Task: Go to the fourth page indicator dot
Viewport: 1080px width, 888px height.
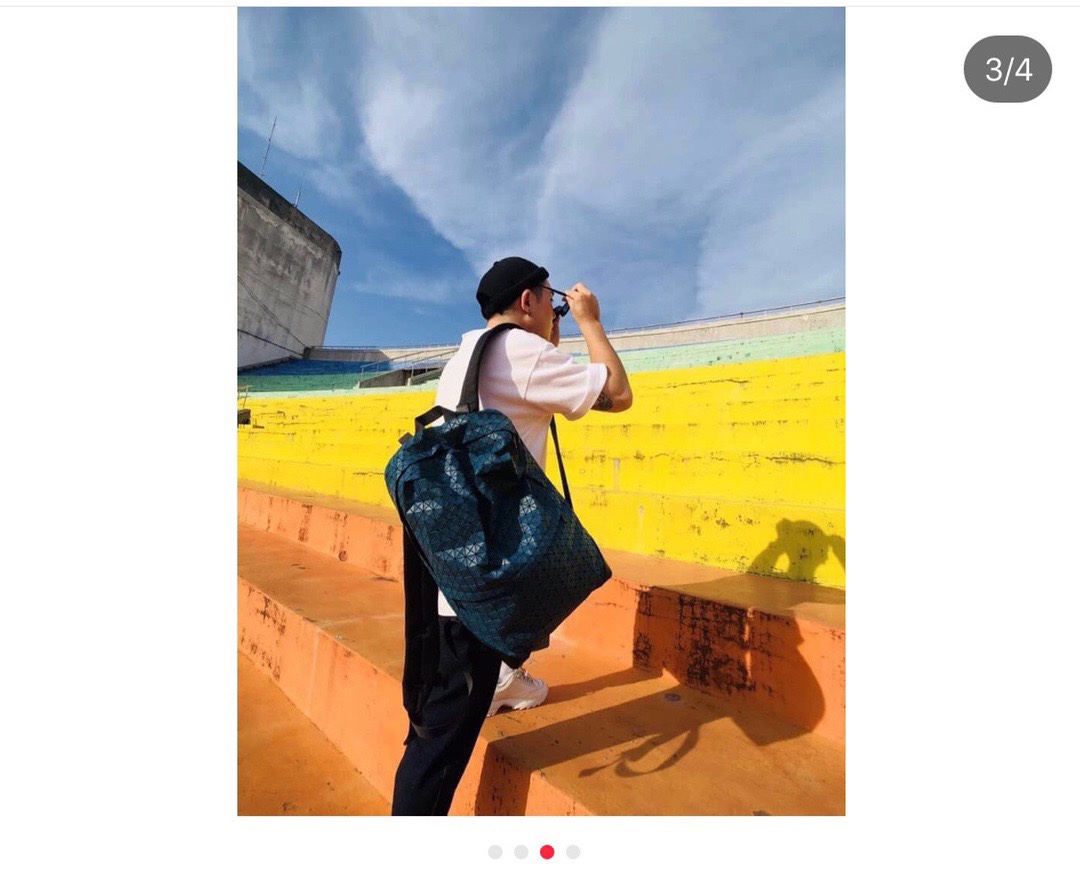Action: click(x=573, y=852)
